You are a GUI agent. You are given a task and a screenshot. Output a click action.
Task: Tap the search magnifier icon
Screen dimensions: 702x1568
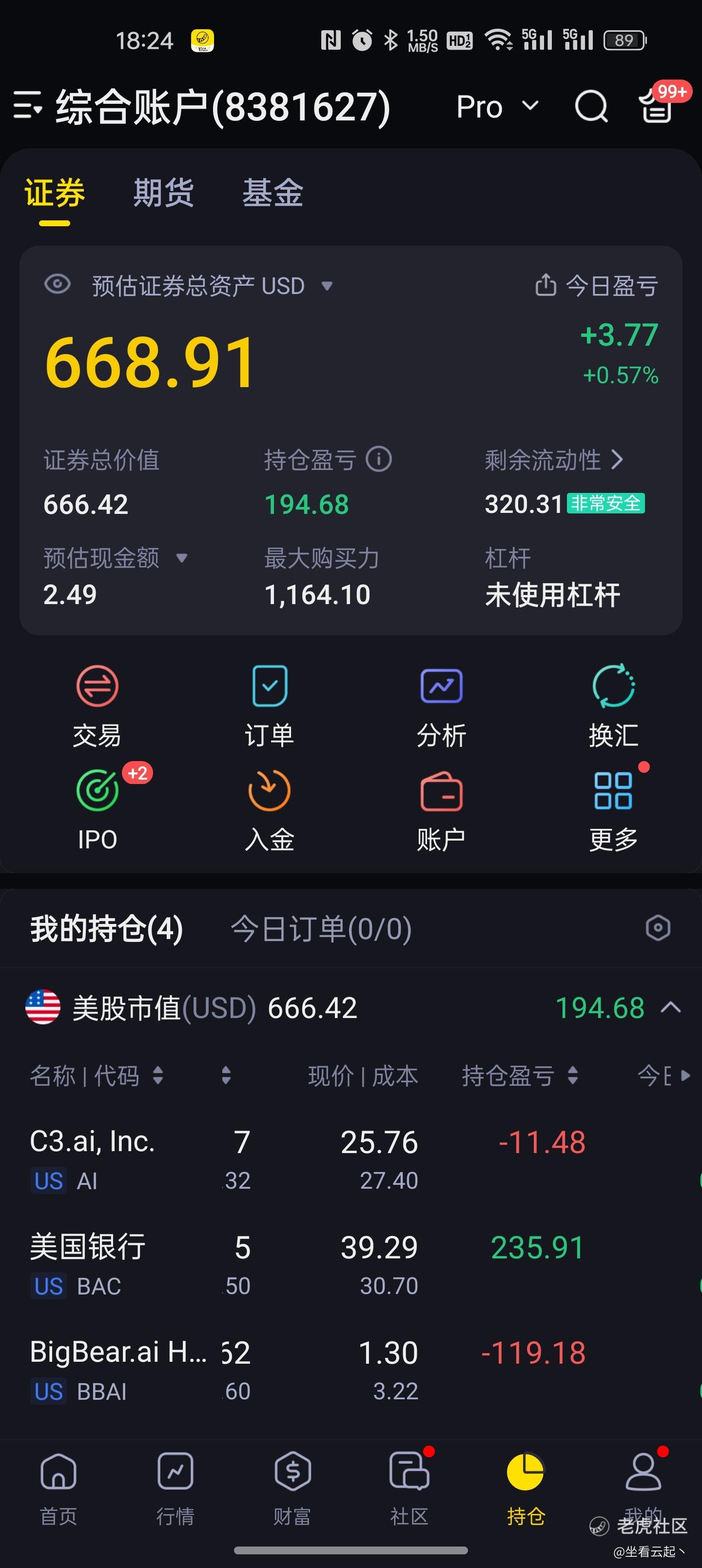(591, 106)
